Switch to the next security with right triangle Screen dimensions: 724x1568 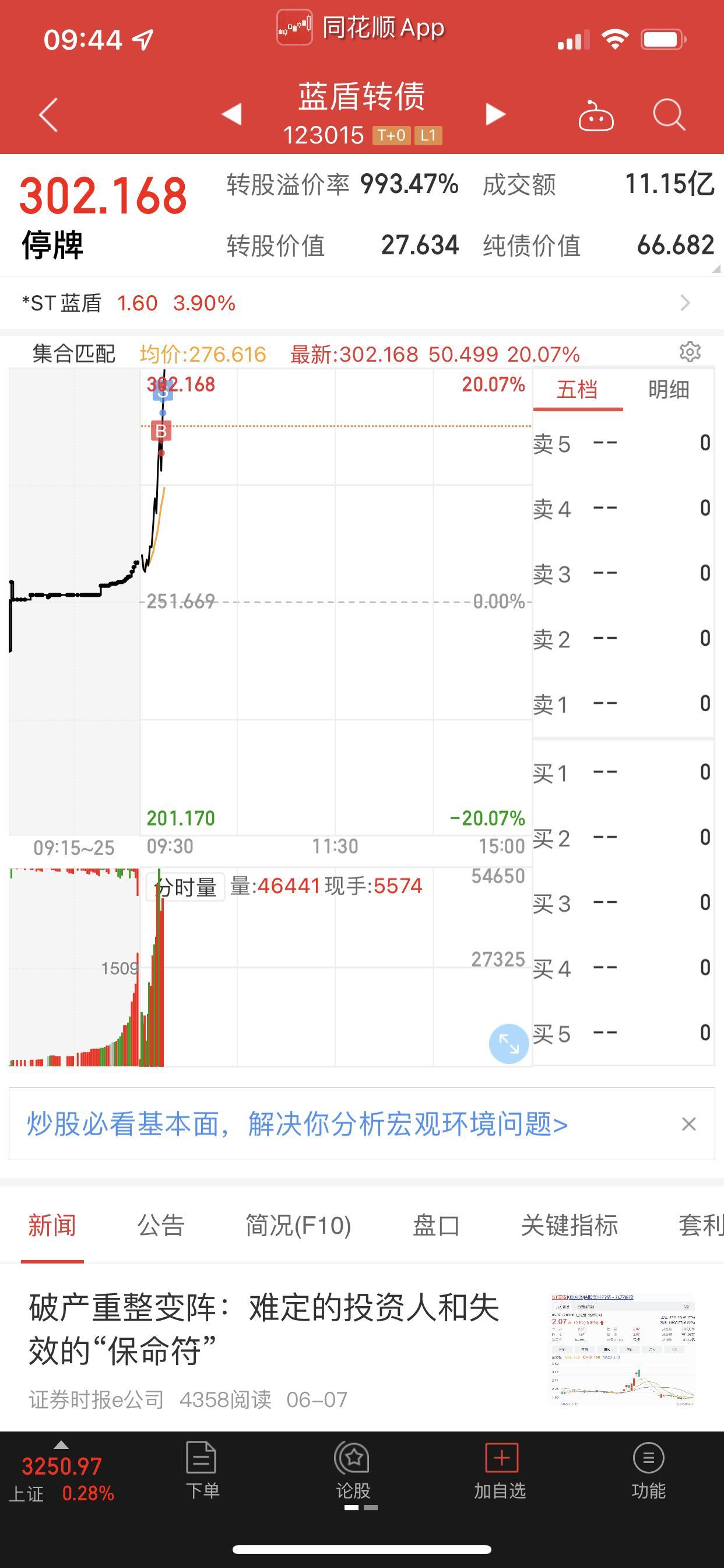click(x=495, y=114)
